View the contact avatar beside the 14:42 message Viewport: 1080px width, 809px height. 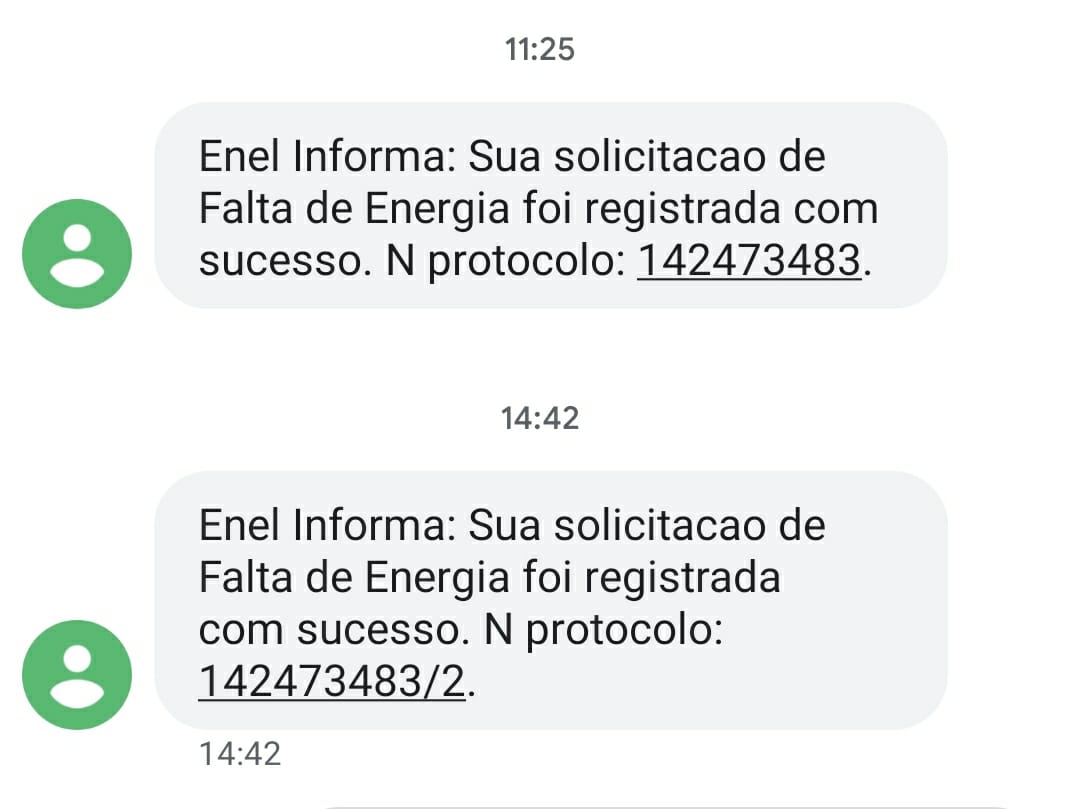(77, 674)
